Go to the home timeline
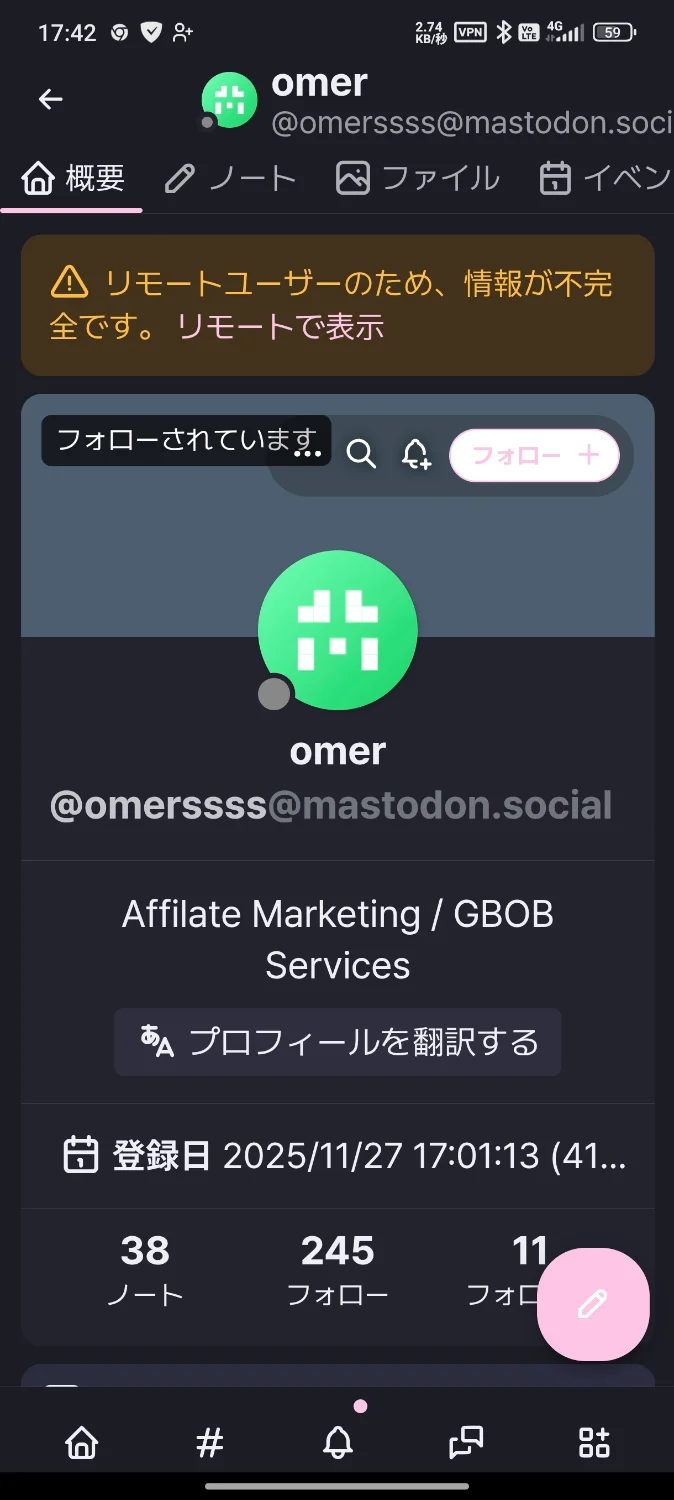The width and height of the screenshot is (674, 1500). point(81,1442)
